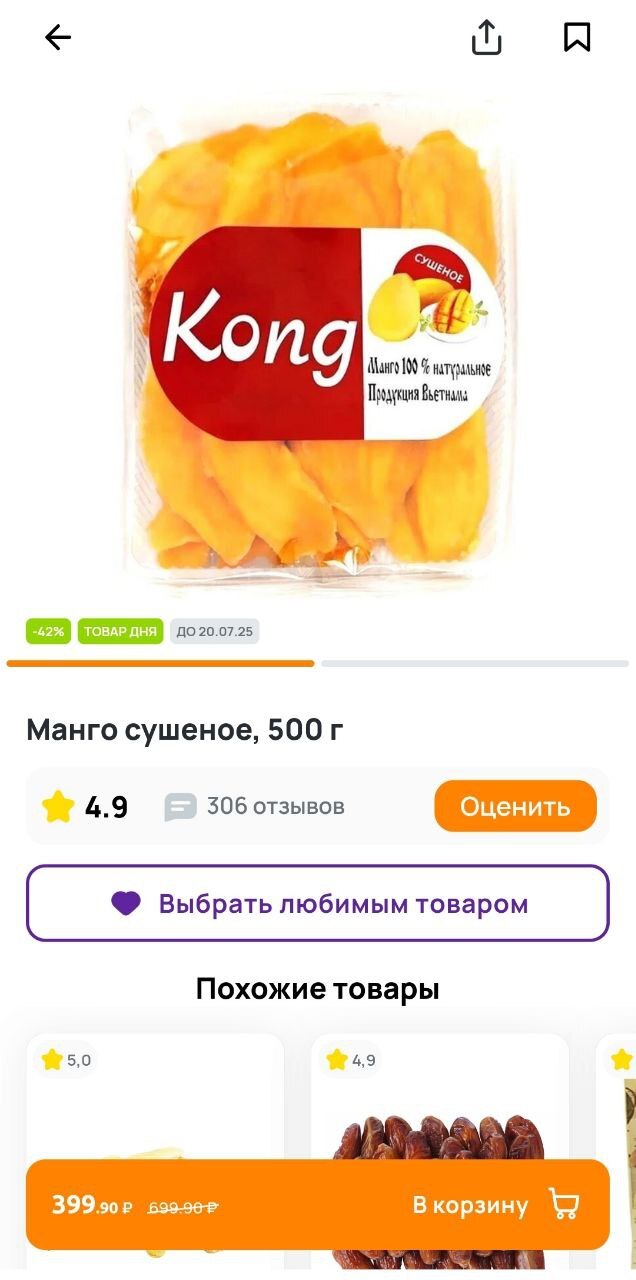Screen dimensions: 636x1280
Task: Go back using the arrow icon
Action: [58, 38]
